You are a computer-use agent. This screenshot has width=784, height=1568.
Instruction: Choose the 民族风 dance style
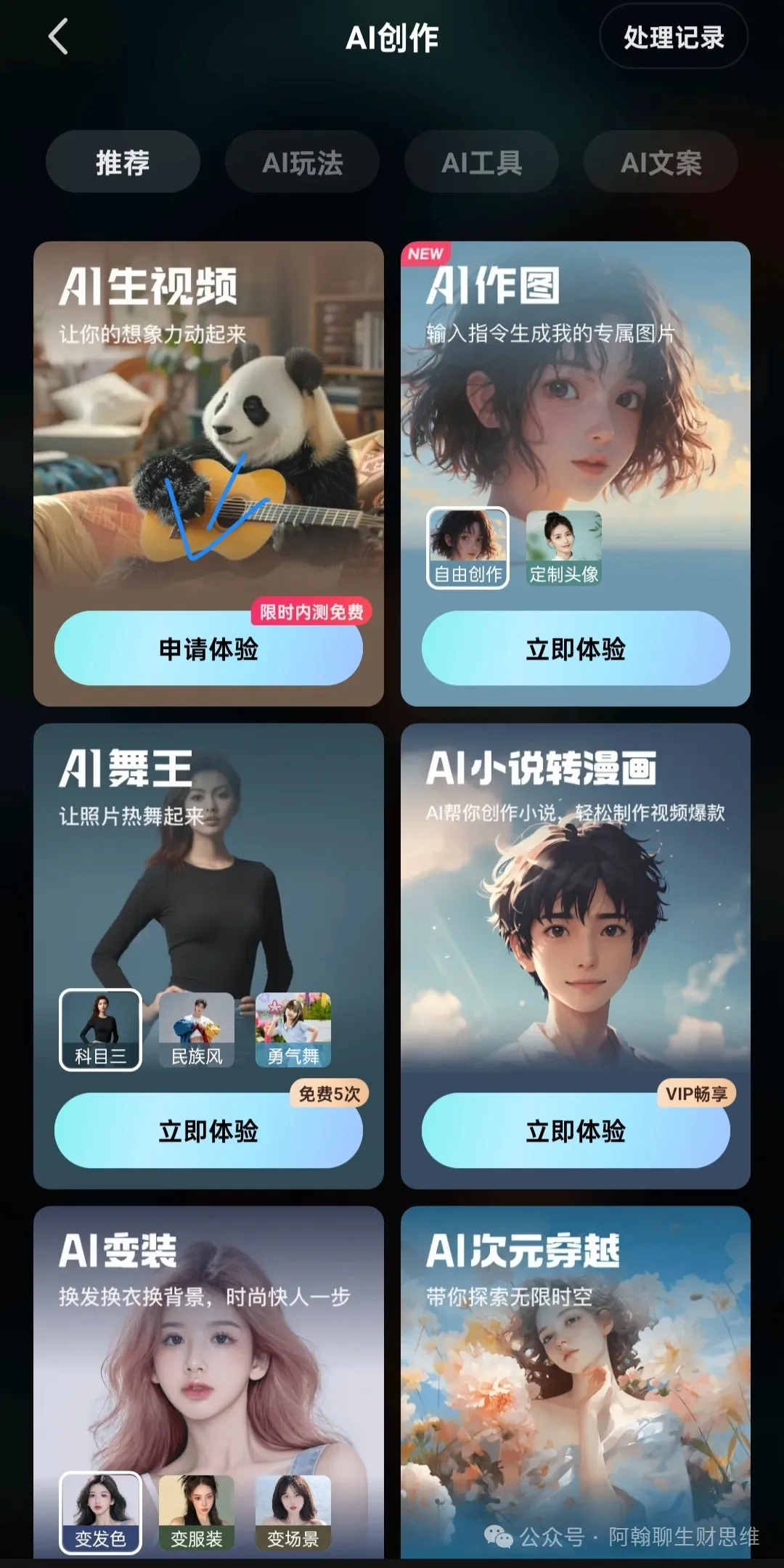[197, 1029]
